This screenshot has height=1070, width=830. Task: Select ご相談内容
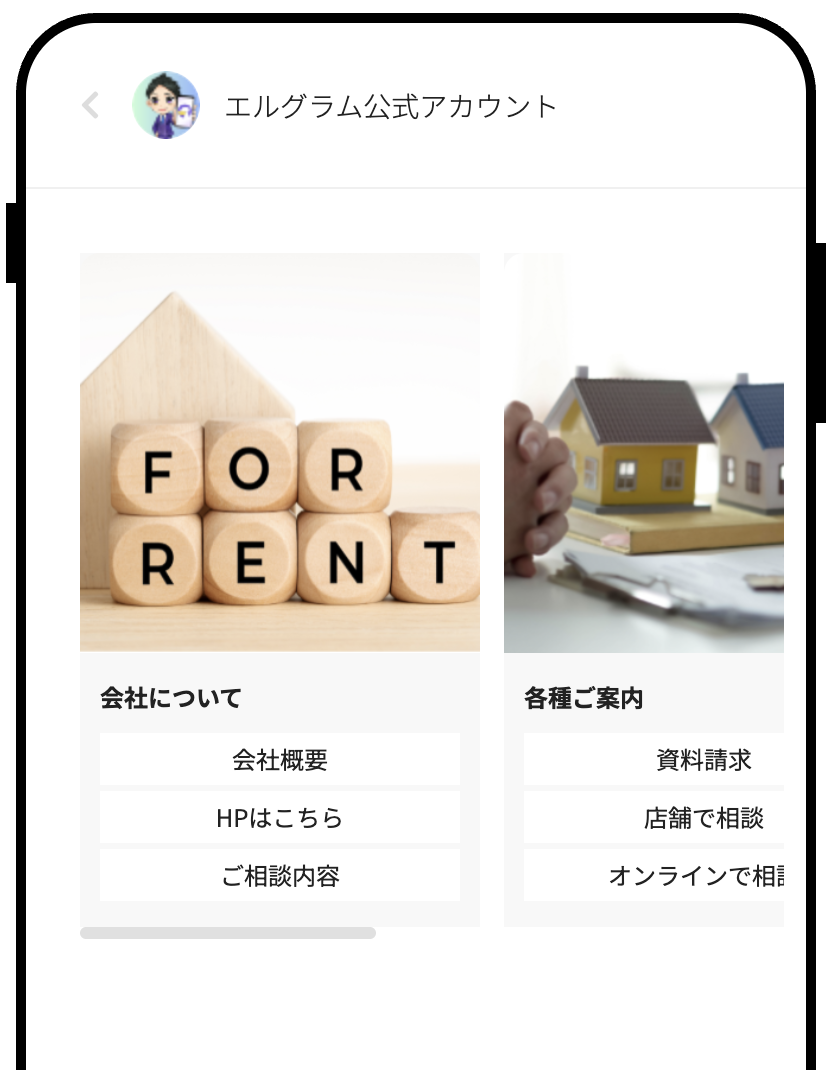point(280,876)
